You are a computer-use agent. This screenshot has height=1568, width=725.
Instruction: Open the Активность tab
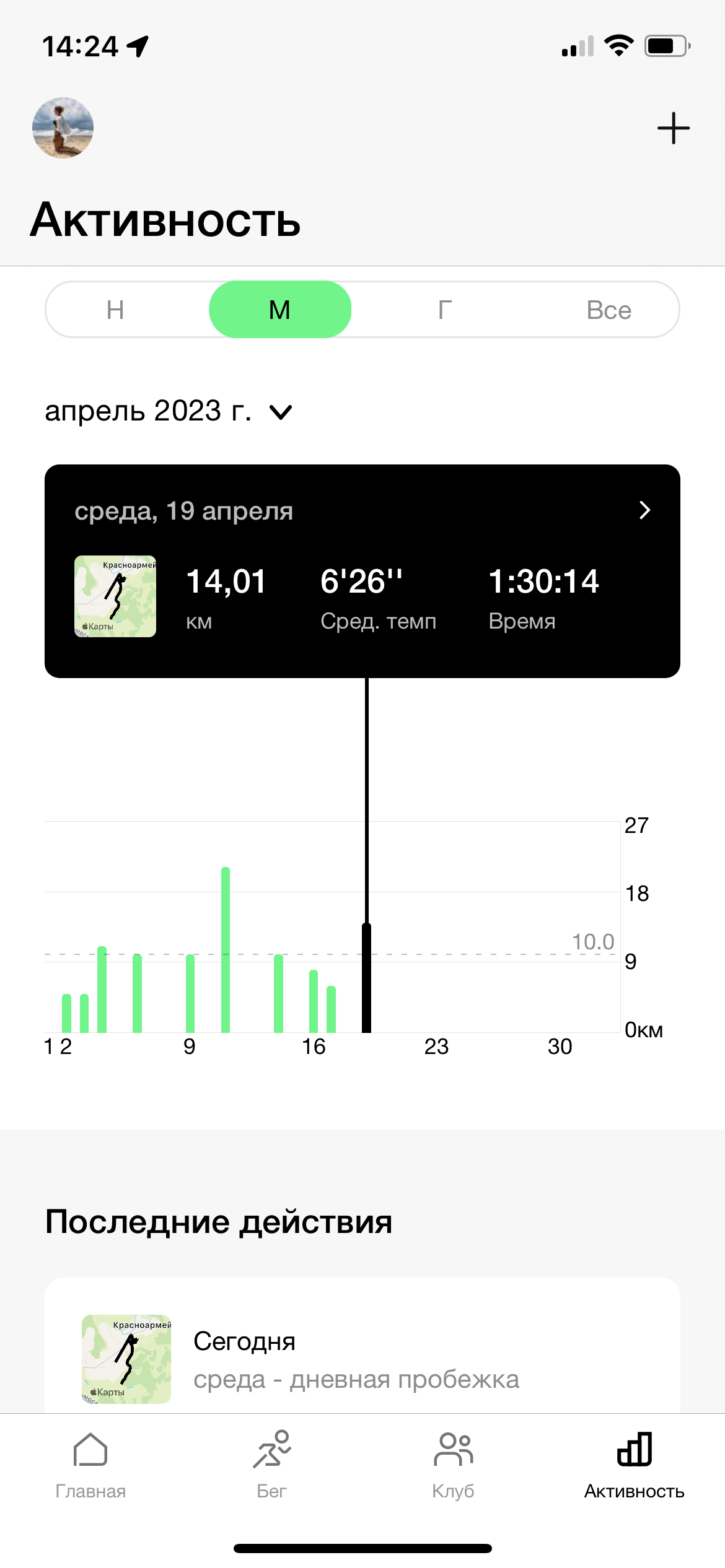coord(634,1465)
